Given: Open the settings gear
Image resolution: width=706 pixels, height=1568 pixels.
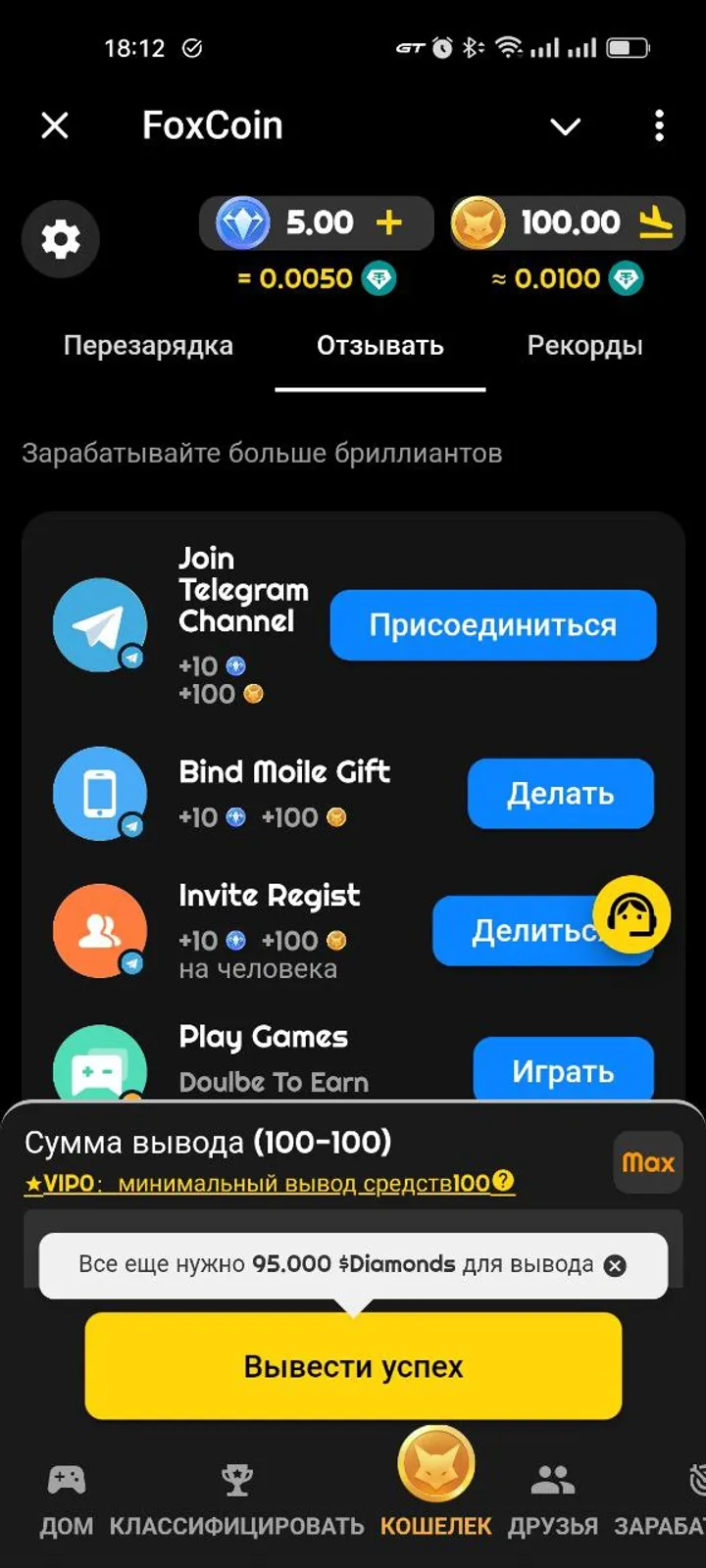Looking at the screenshot, I should coord(60,239).
